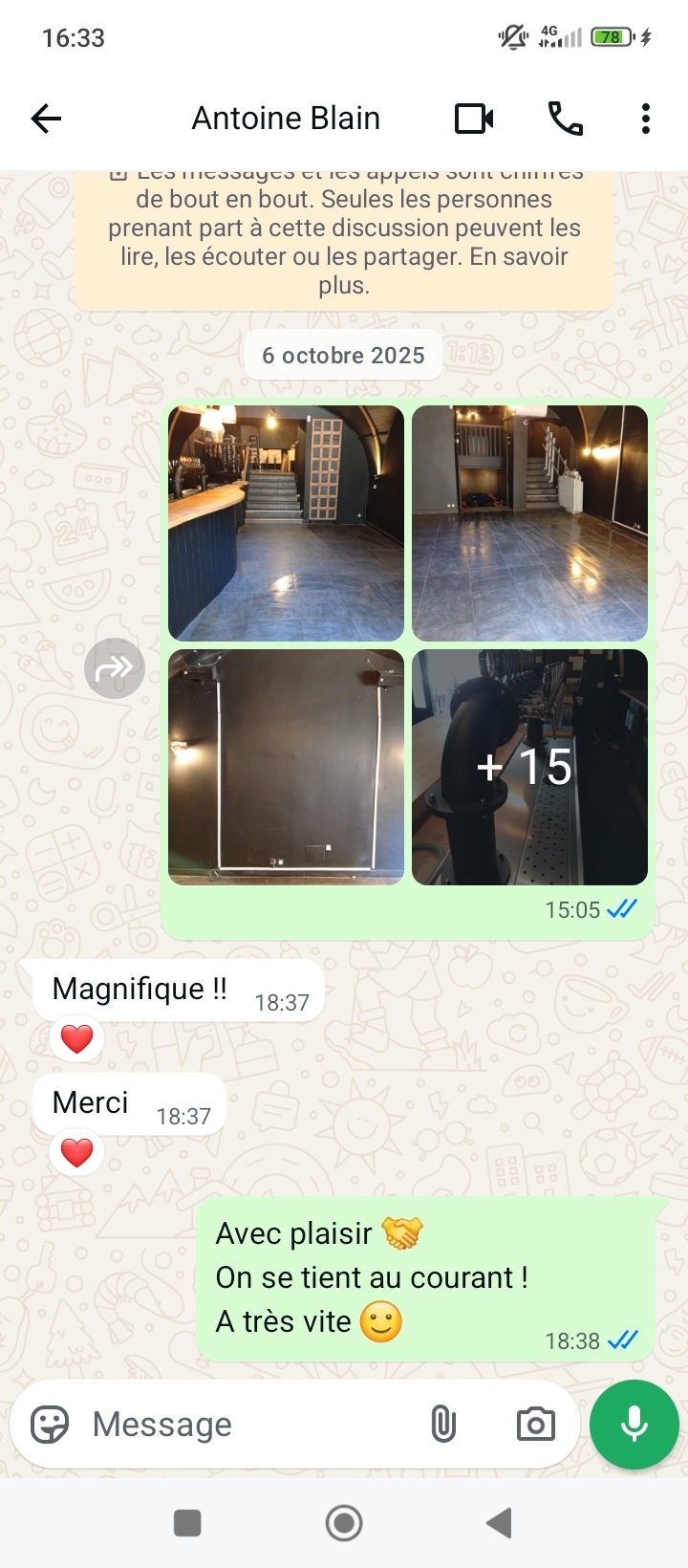Open the dark wall photo
This screenshot has height=1568, width=688.
(x=286, y=767)
